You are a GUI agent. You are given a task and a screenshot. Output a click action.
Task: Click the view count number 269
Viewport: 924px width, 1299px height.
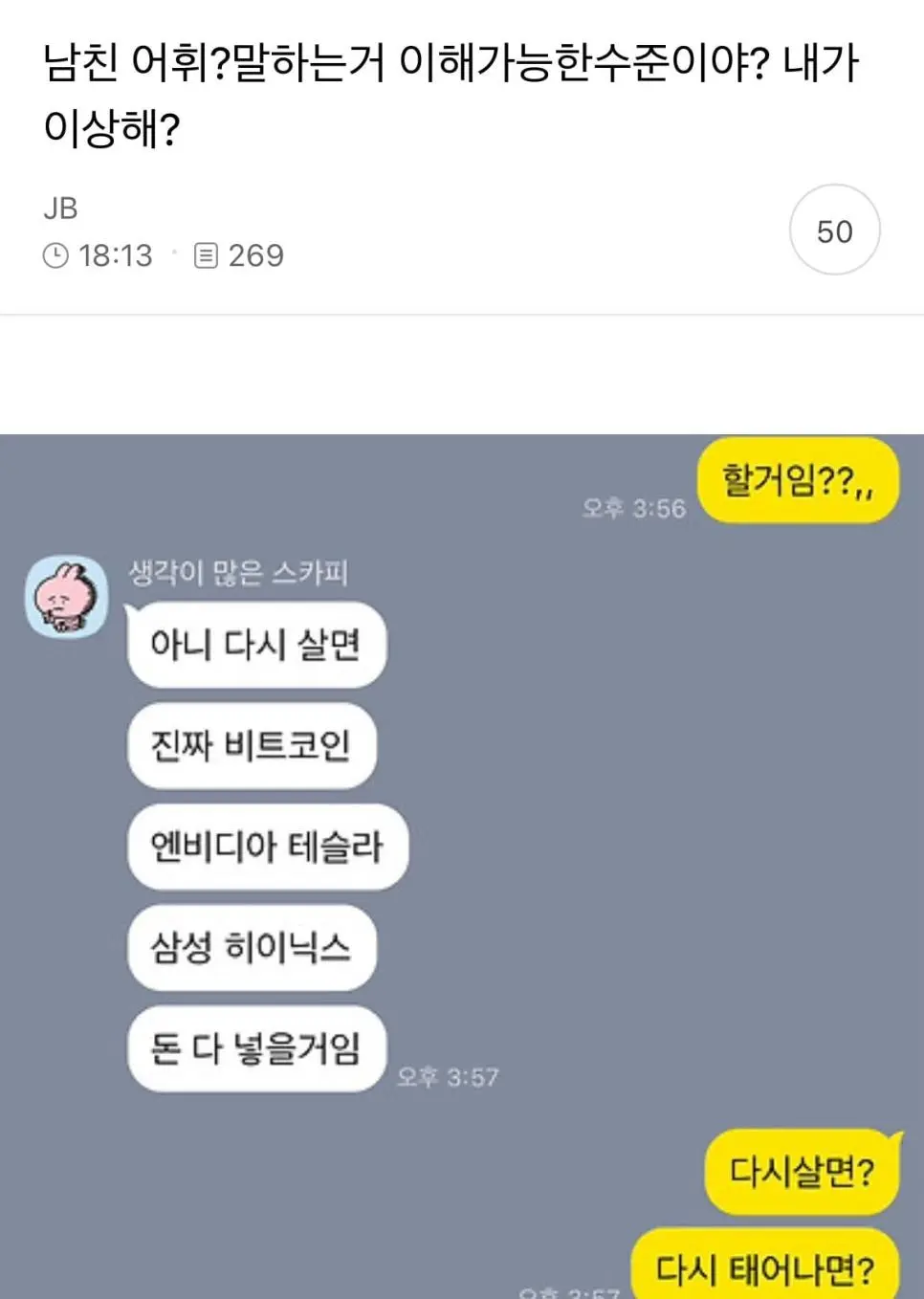(256, 255)
